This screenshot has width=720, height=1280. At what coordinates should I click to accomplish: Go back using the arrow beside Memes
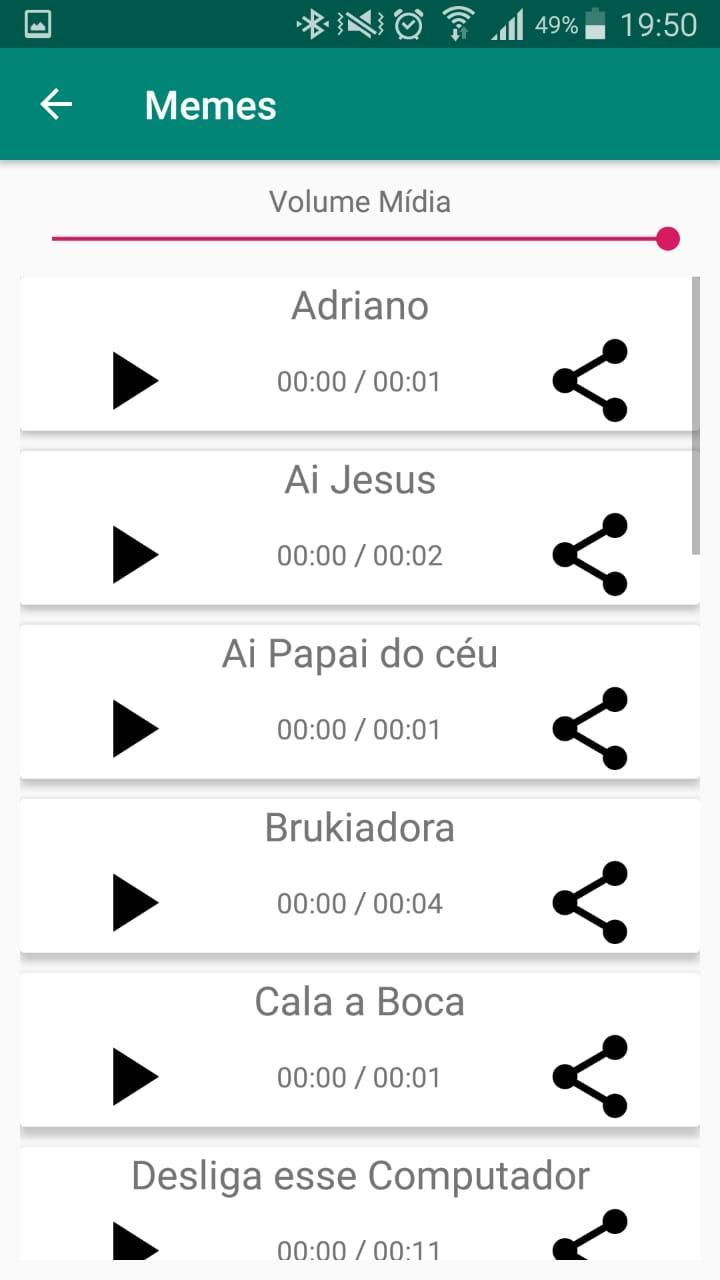tap(56, 104)
